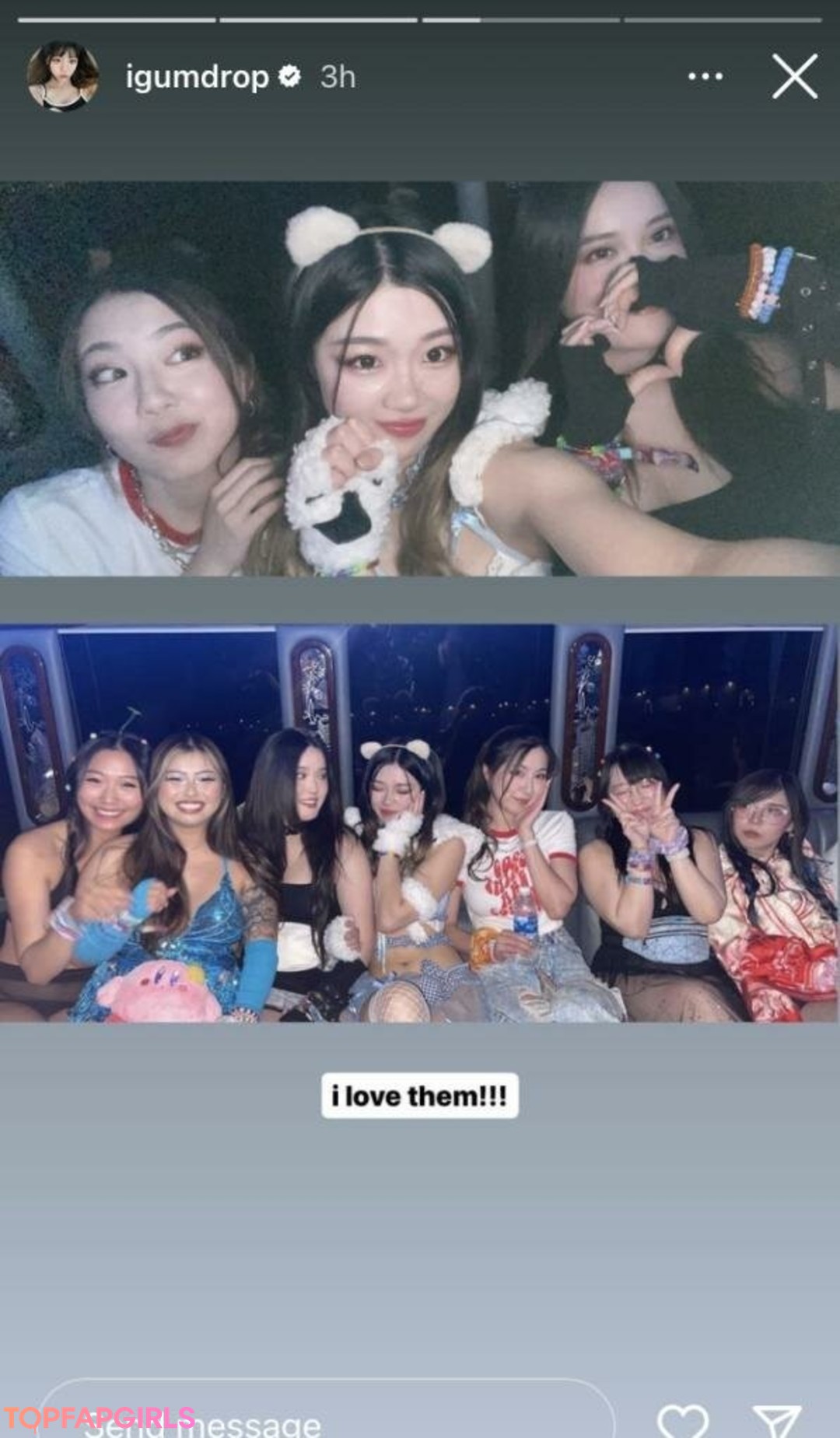Tap igumdrop's profile picture avatar
This screenshot has height=1438, width=840.
(x=62, y=76)
